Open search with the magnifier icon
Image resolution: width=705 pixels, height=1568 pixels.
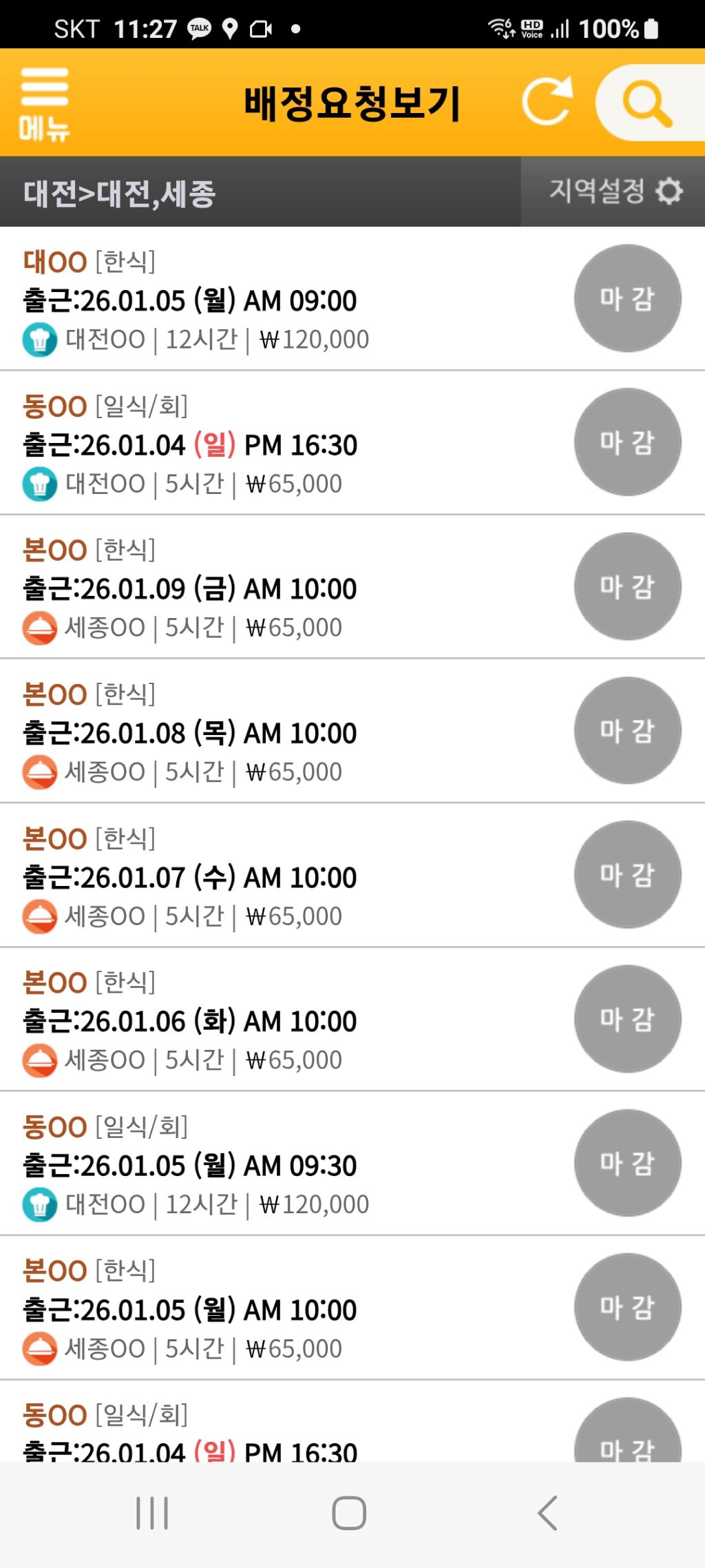pyautogui.click(x=647, y=103)
